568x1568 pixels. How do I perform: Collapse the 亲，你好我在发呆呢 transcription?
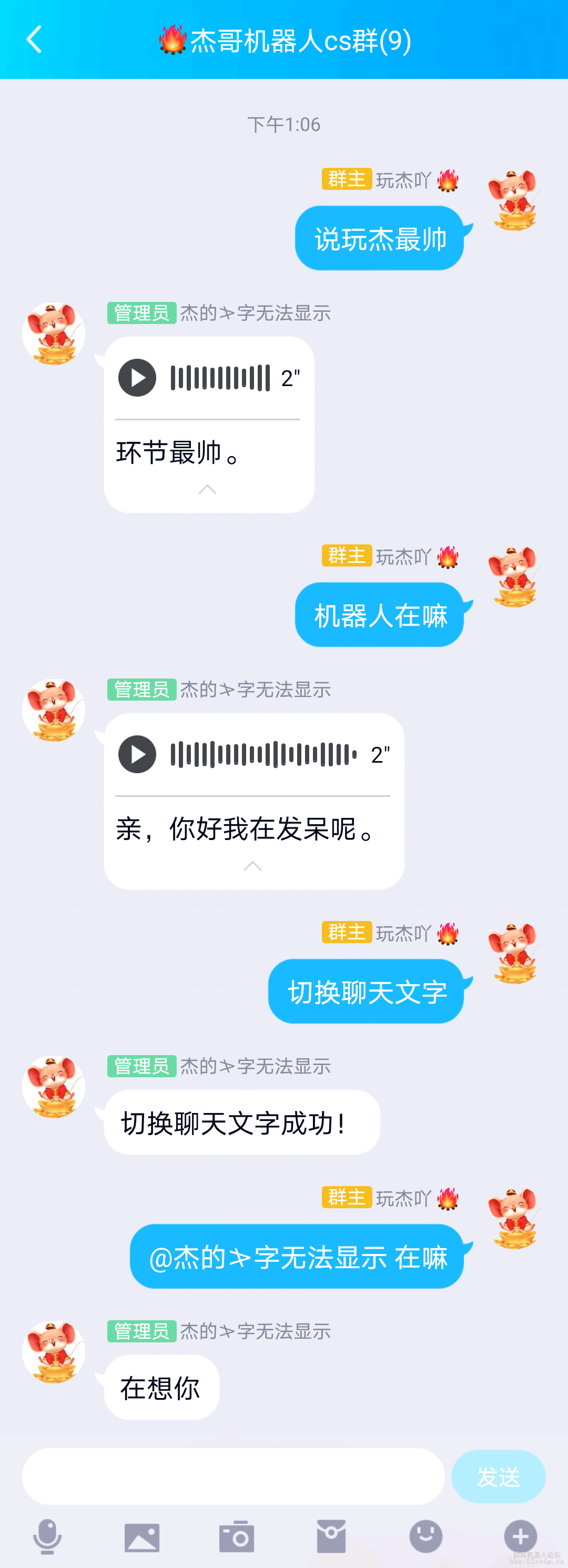pos(252,867)
